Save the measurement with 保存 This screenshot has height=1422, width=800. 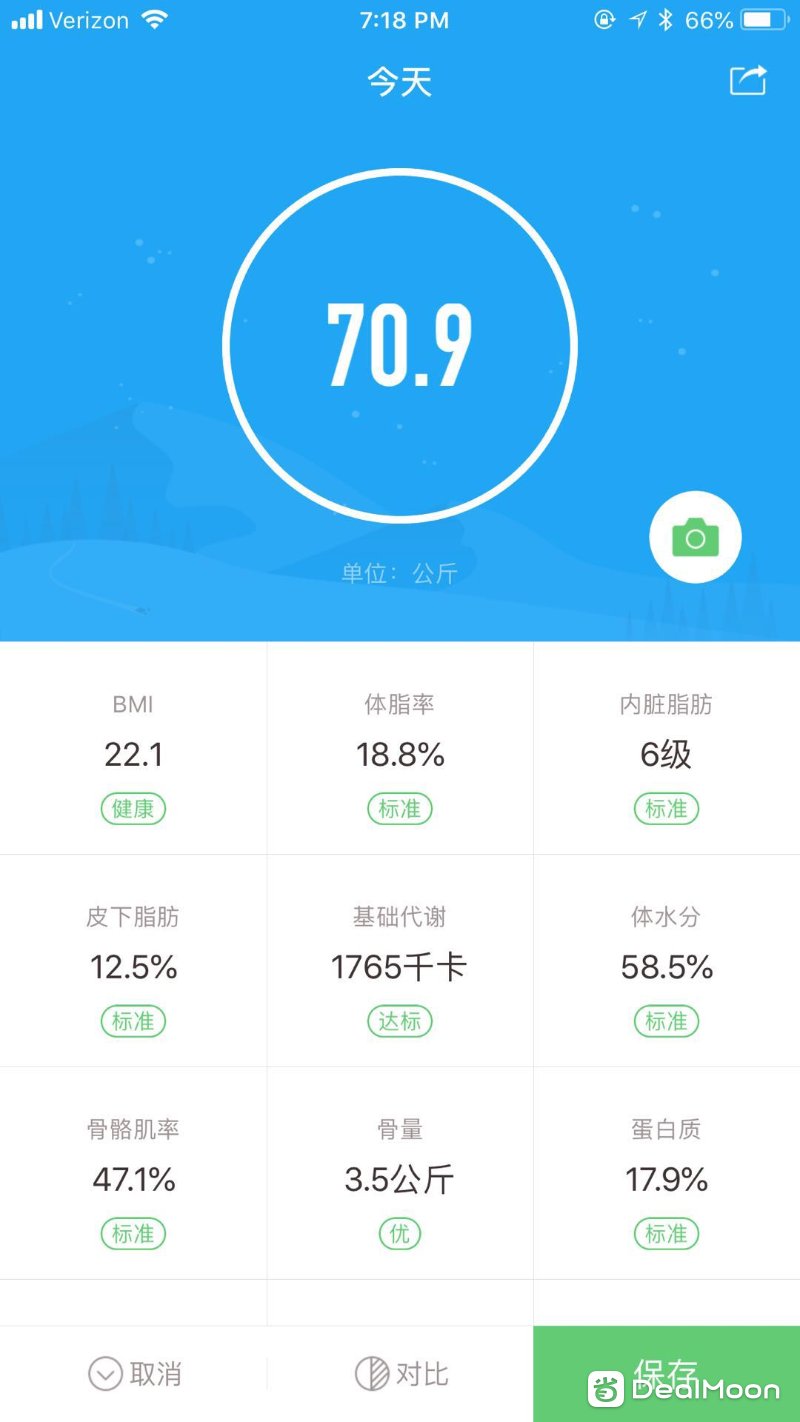[x=666, y=1372]
